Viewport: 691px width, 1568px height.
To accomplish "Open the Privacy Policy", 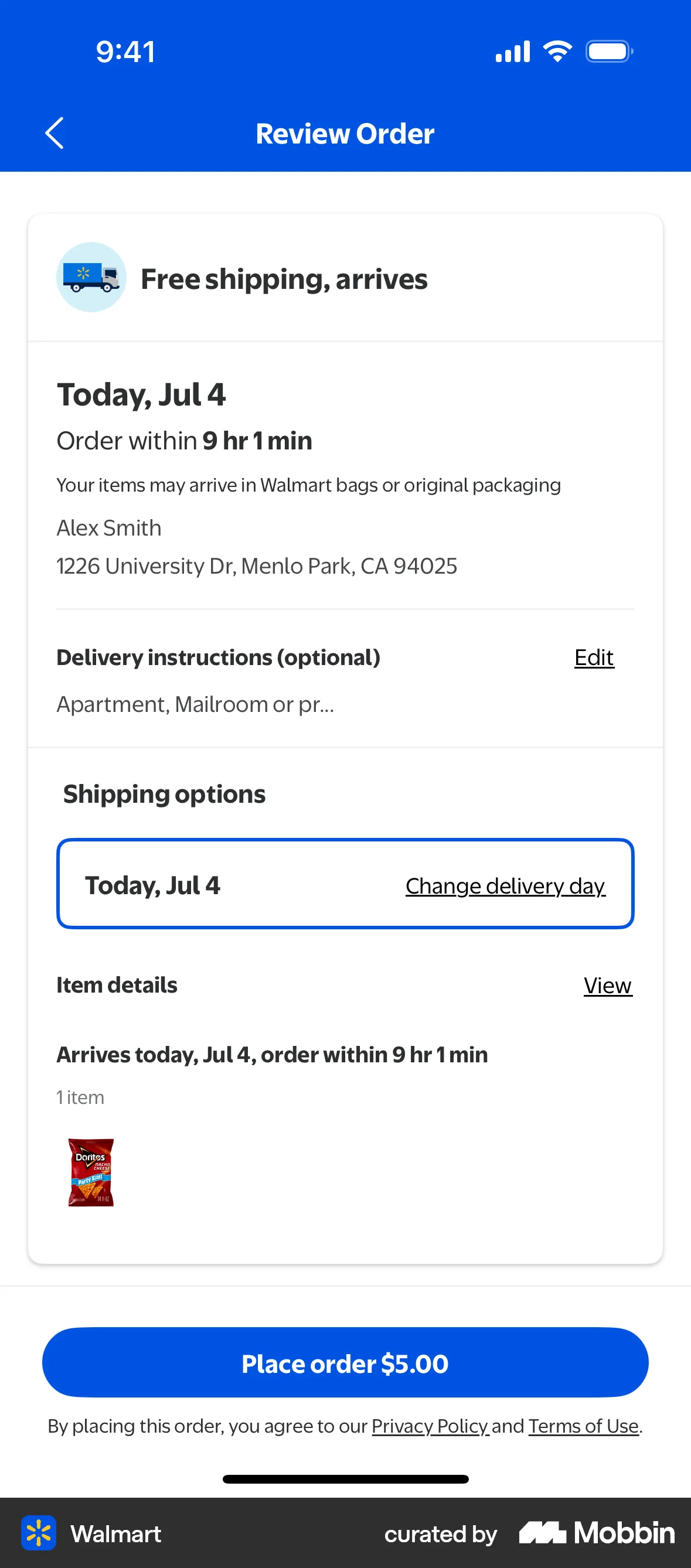I will (x=430, y=1426).
